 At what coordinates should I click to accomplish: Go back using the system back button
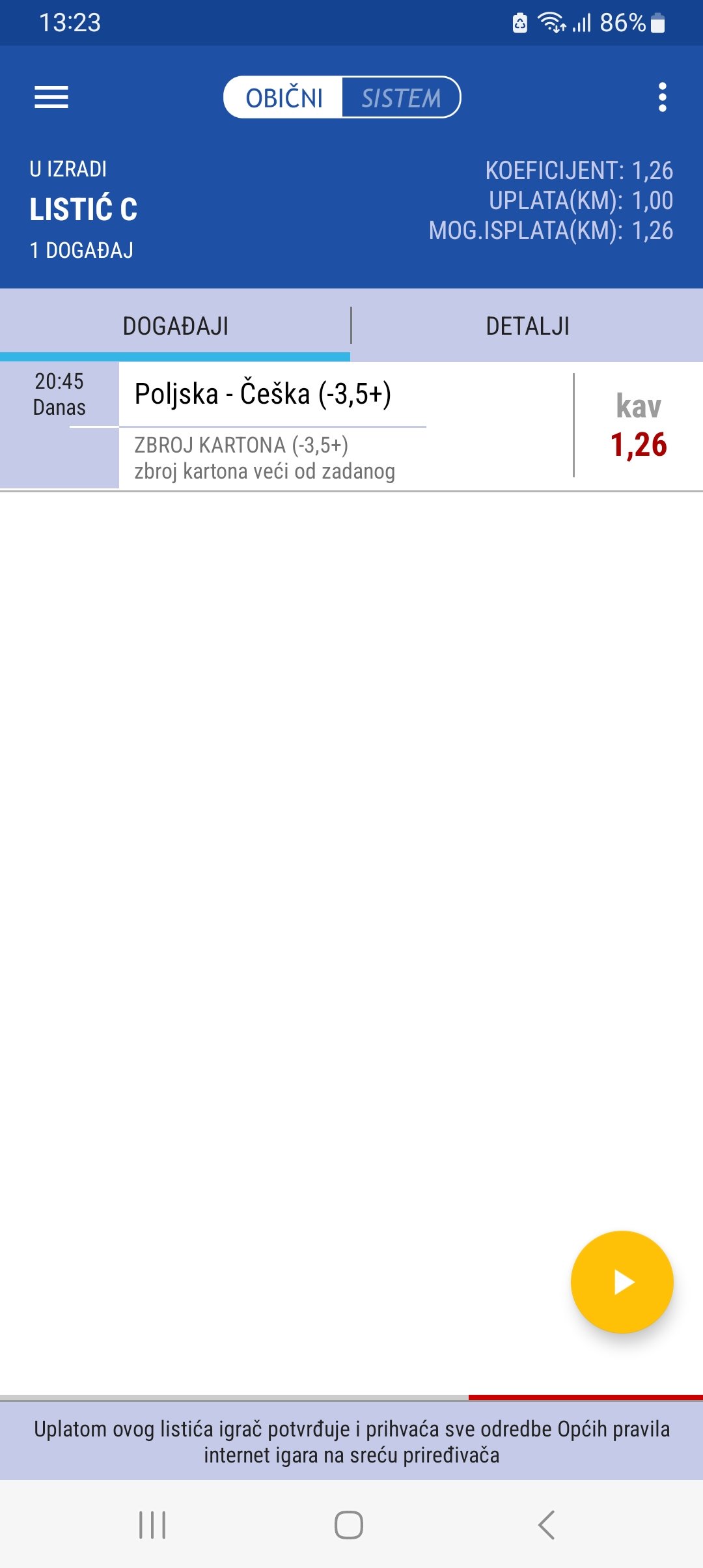(547, 1525)
